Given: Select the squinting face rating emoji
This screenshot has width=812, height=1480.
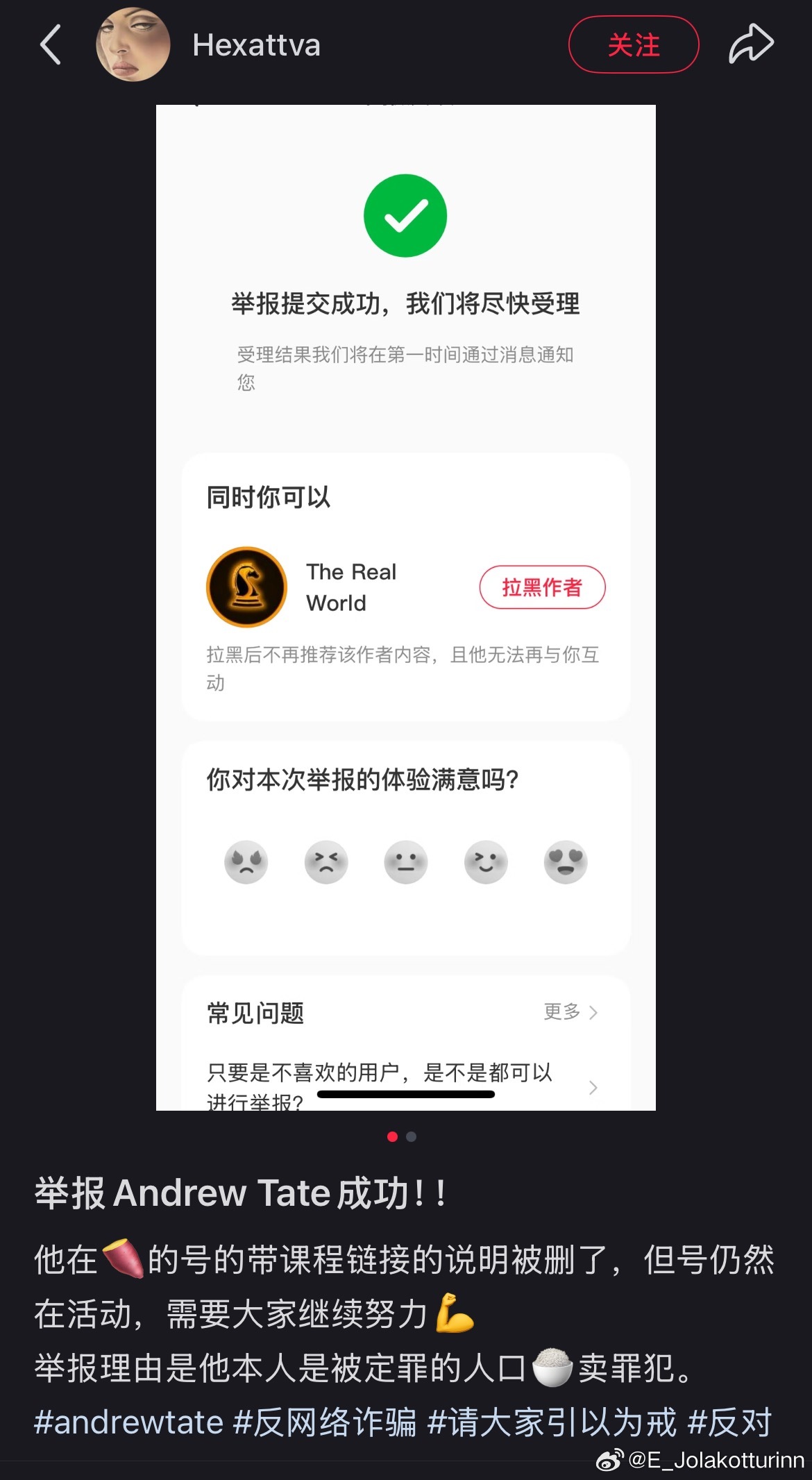Looking at the screenshot, I should 326,861.
